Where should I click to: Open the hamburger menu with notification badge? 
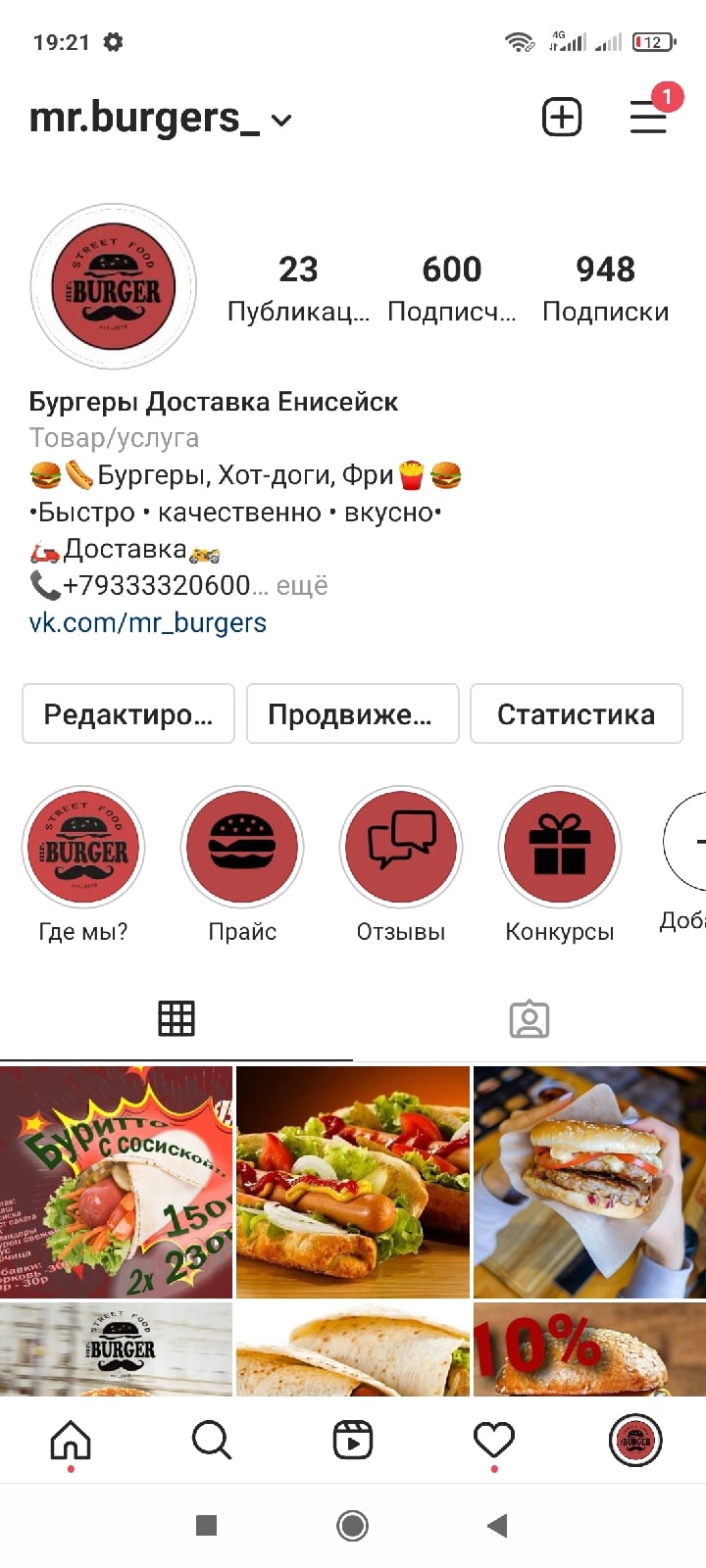pos(648,118)
